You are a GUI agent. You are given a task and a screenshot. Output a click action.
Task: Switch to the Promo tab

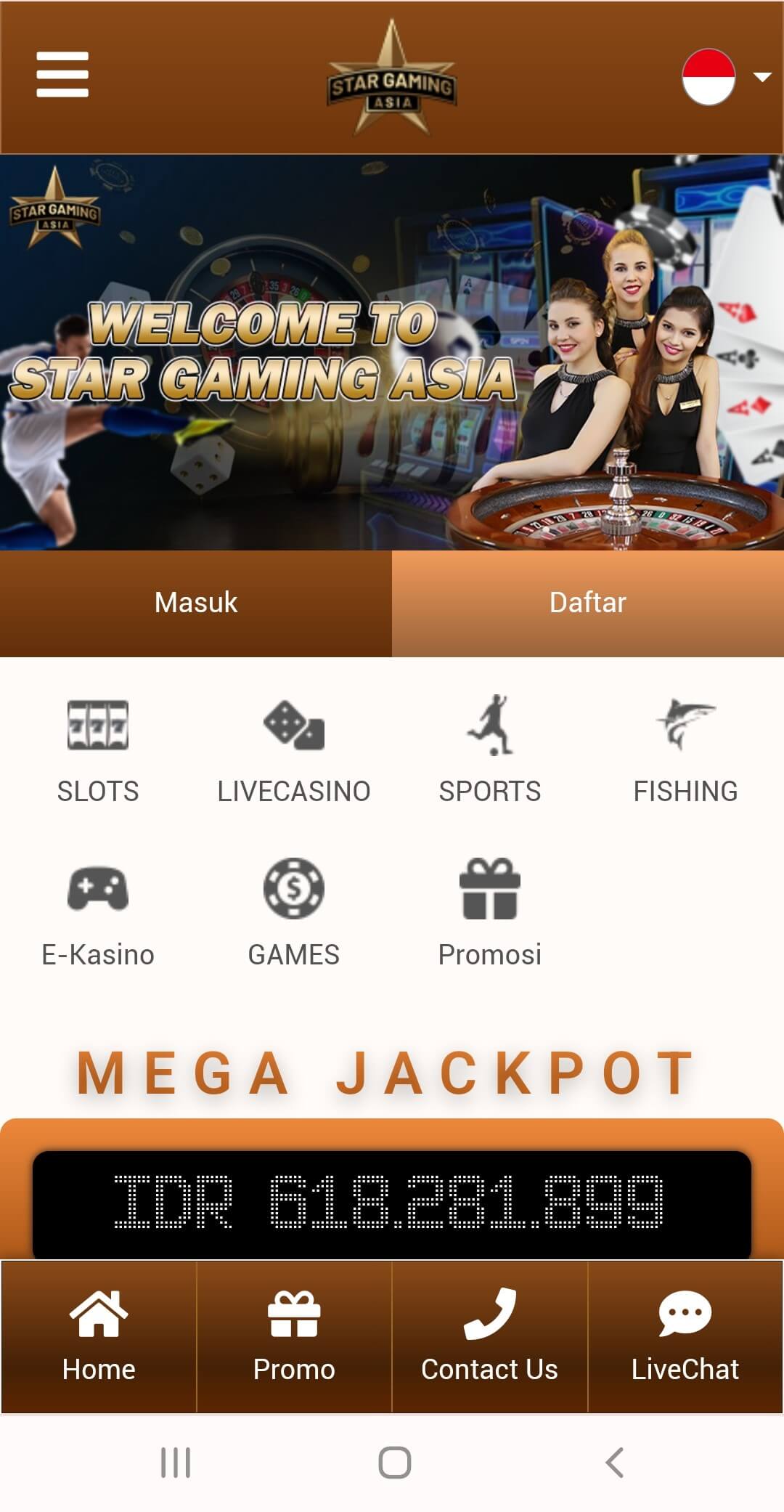(294, 1336)
